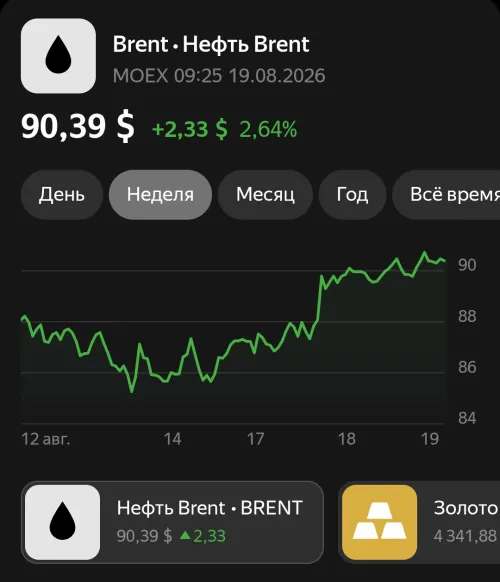Open the Золото quote card

click(419, 522)
